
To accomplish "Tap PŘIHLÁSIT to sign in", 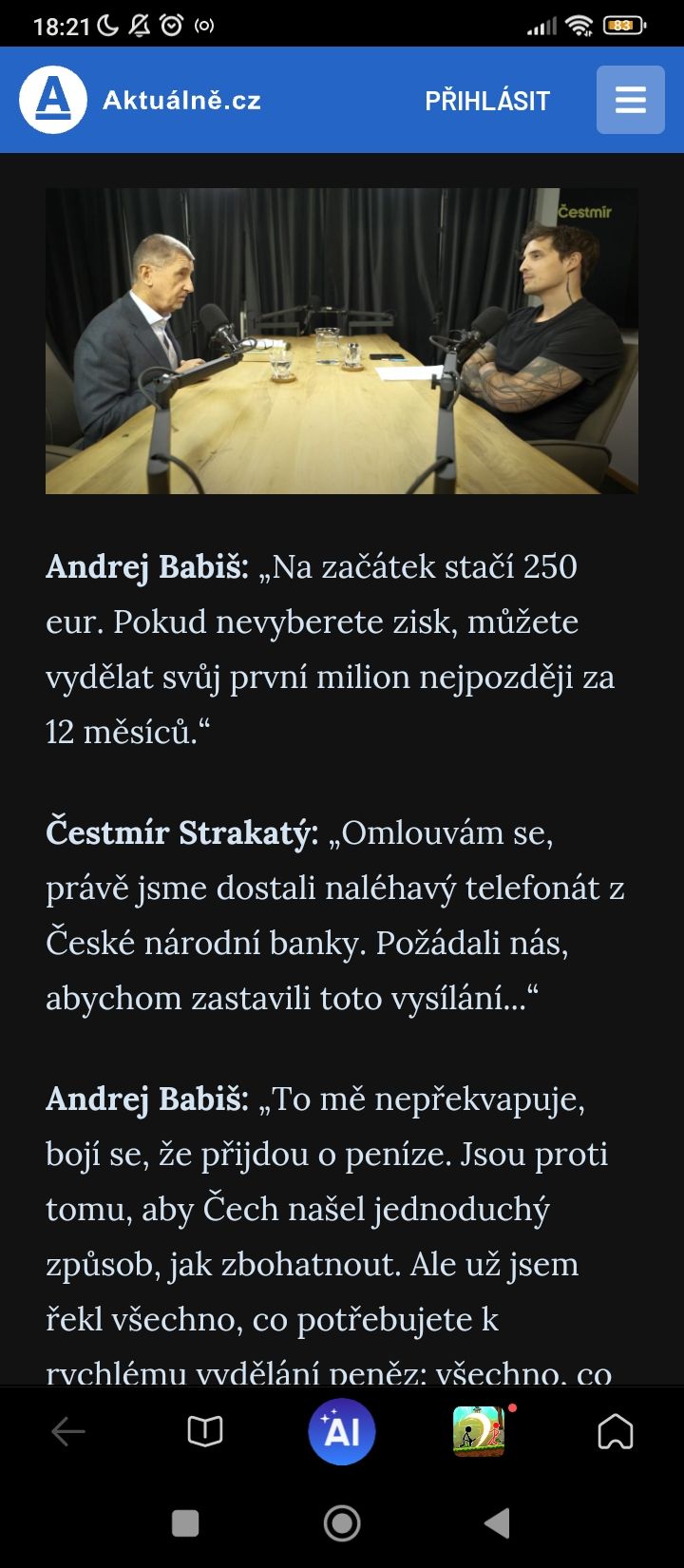I will (487, 101).
